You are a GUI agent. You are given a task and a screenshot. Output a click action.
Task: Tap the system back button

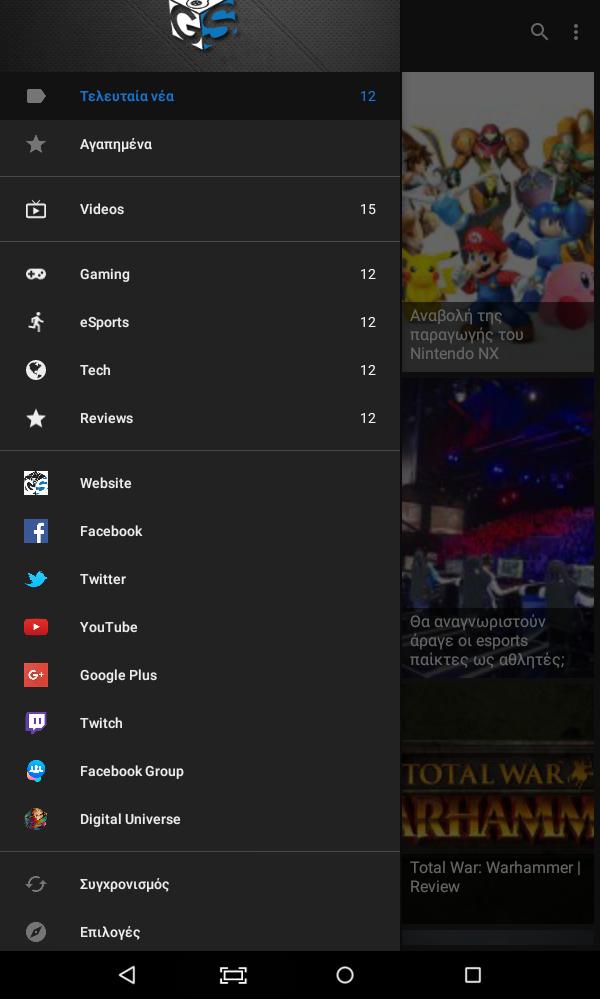pos(127,975)
